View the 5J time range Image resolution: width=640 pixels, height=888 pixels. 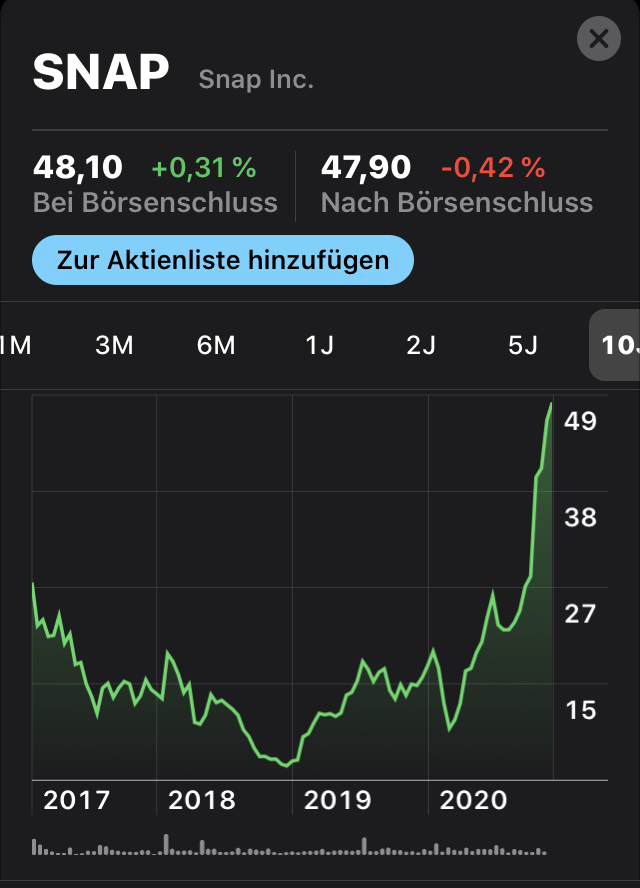523,346
